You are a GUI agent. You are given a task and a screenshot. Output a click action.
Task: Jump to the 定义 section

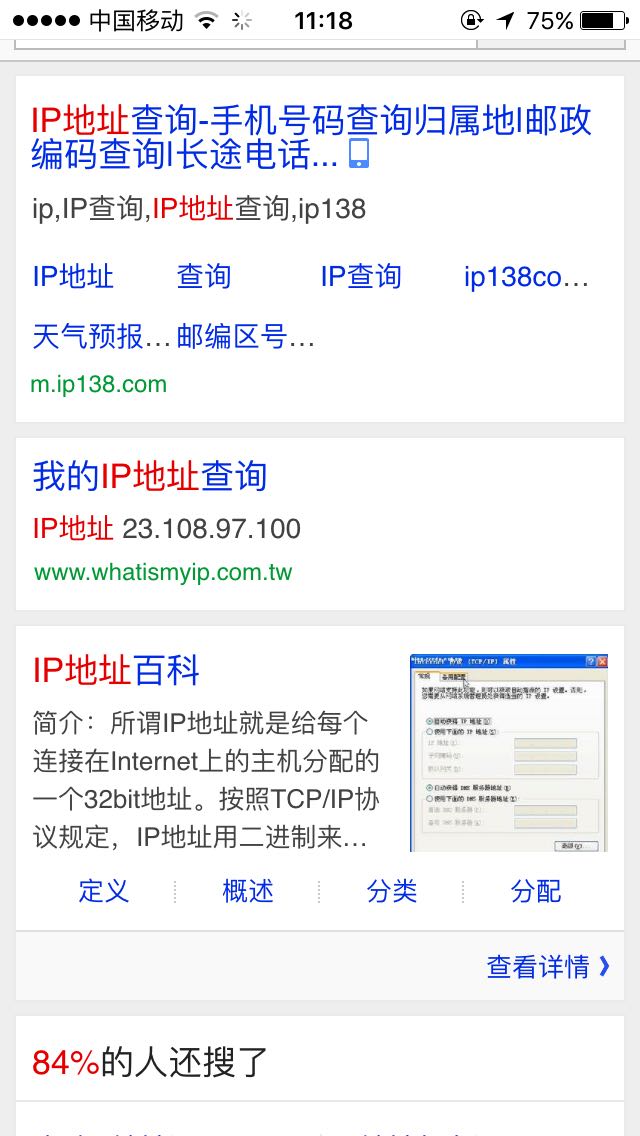pos(104,891)
